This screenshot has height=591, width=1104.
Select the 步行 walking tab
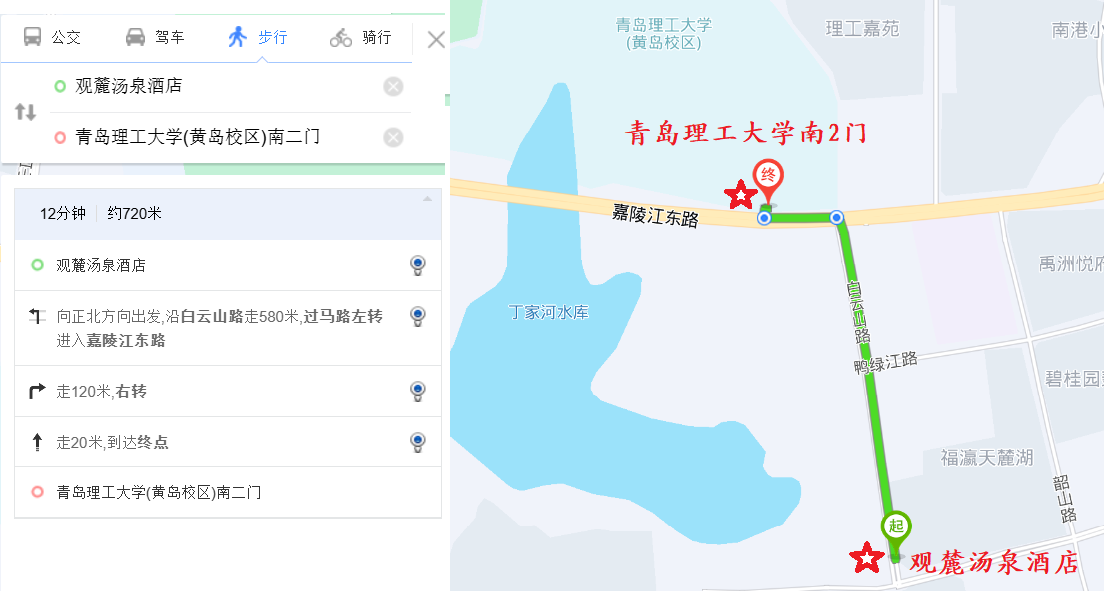click(x=258, y=38)
